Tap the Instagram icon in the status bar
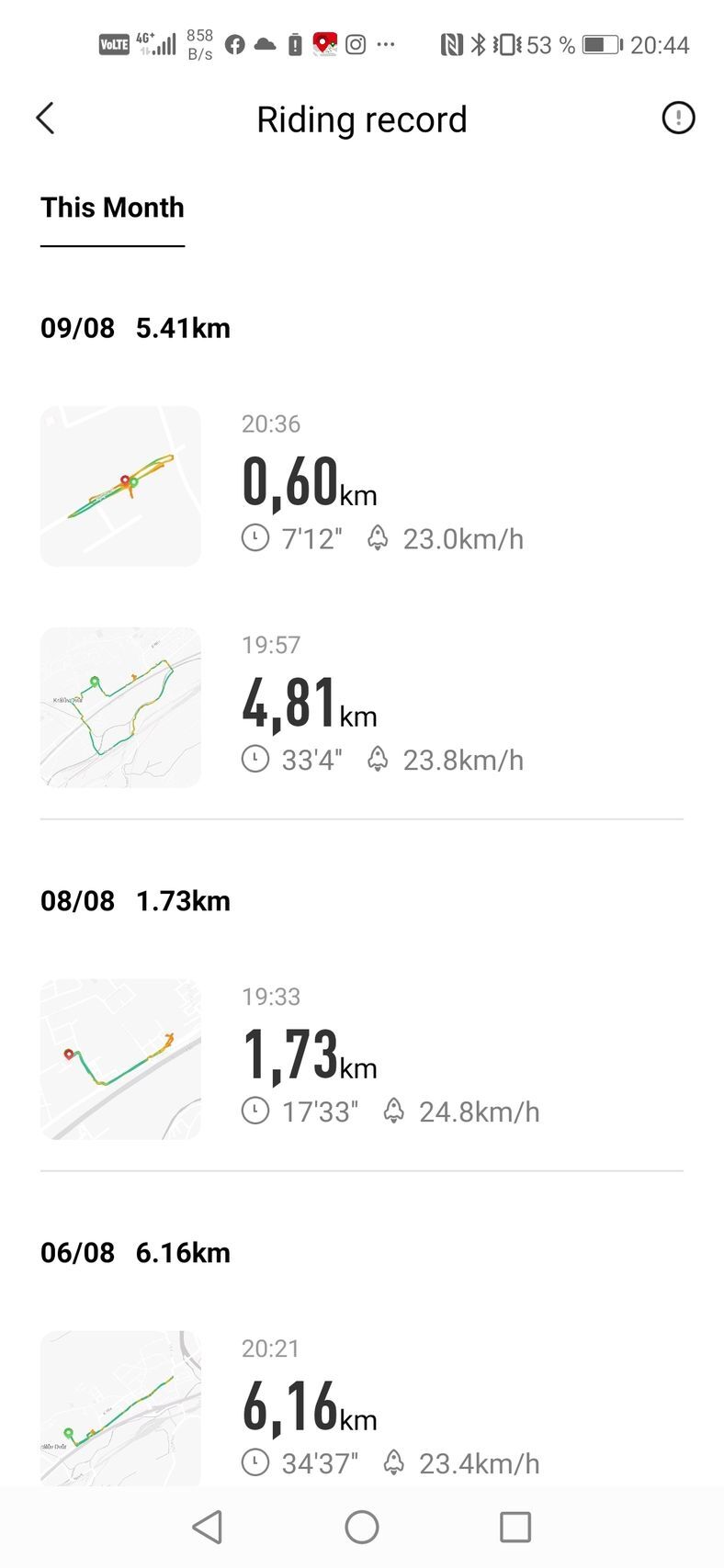Screen dimensions: 724x1568 coord(354,42)
